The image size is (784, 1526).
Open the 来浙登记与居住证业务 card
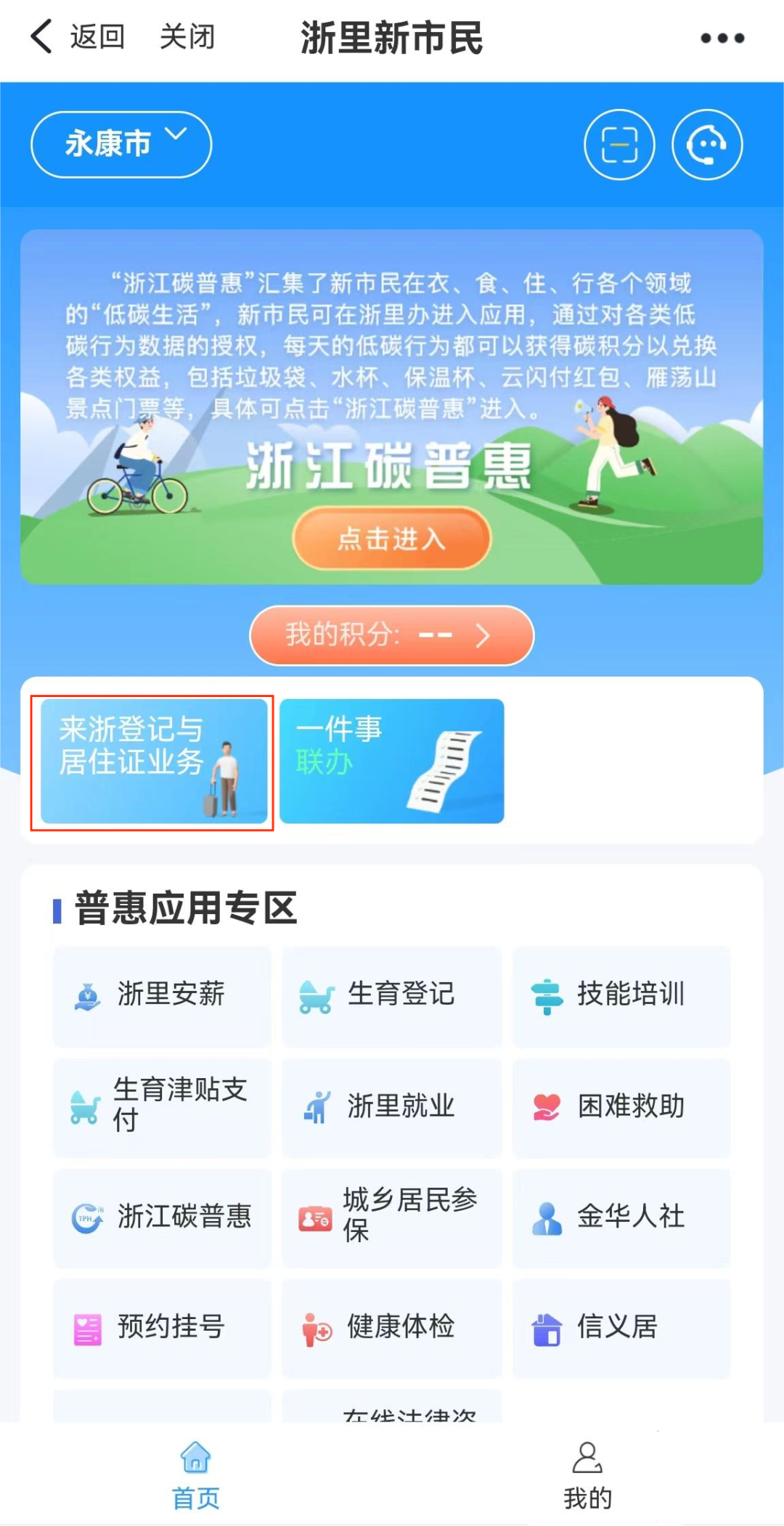pos(153,761)
